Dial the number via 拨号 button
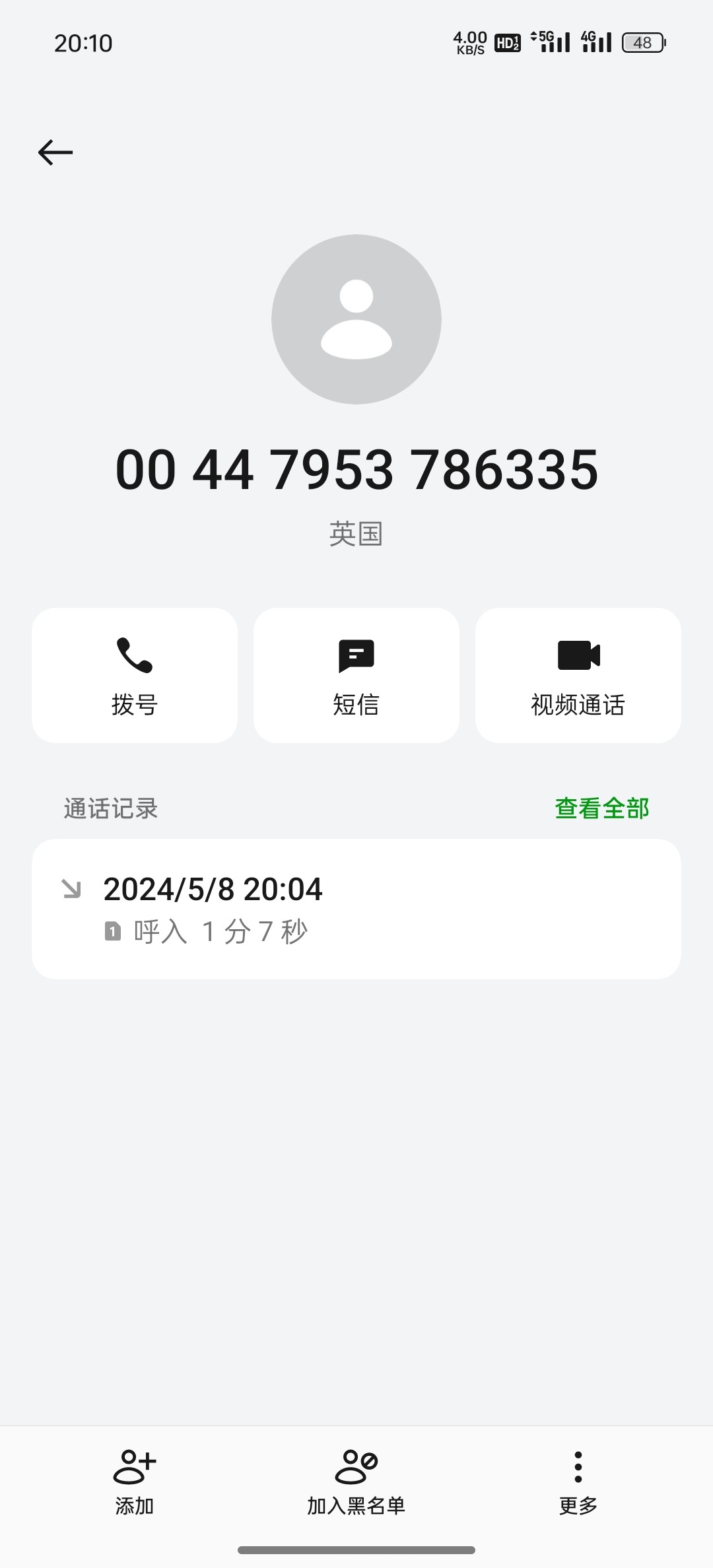713x1568 pixels. point(135,675)
